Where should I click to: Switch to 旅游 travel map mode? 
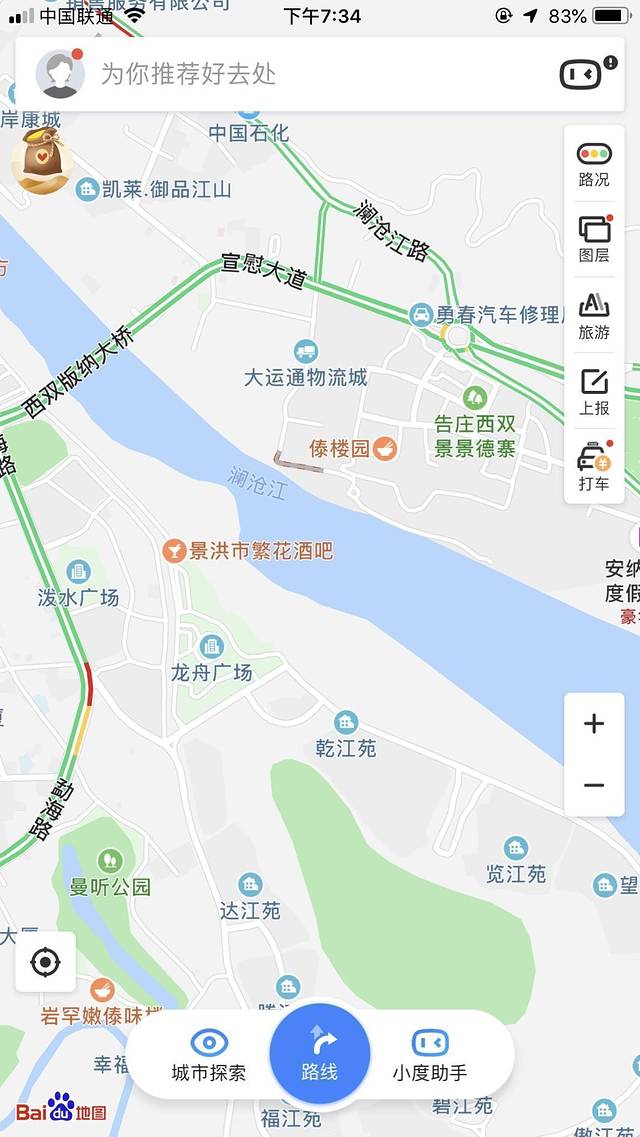click(x=594, y=316)
